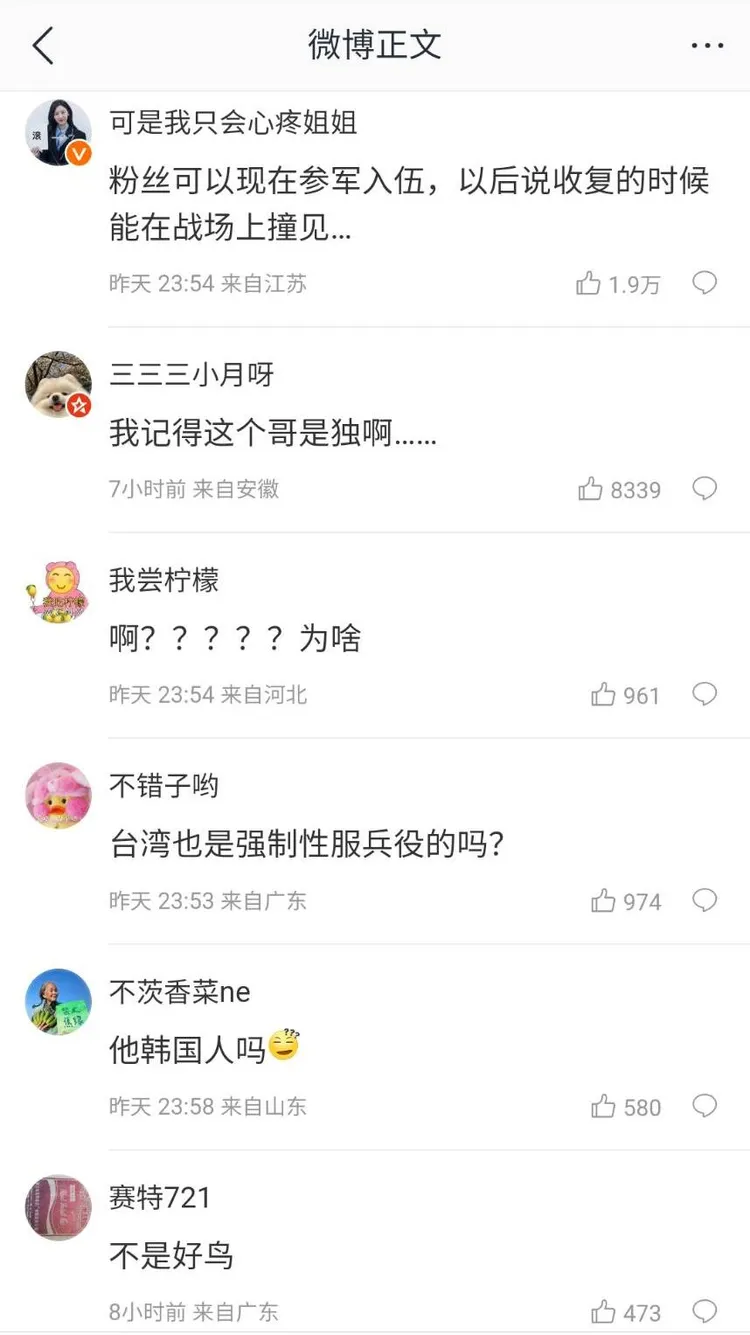Image resolution: width=750 pixels, height=1335 pixels.
Task: Tap the red badge on 三三三小月呀's avatar
Action: pos(77,405)
